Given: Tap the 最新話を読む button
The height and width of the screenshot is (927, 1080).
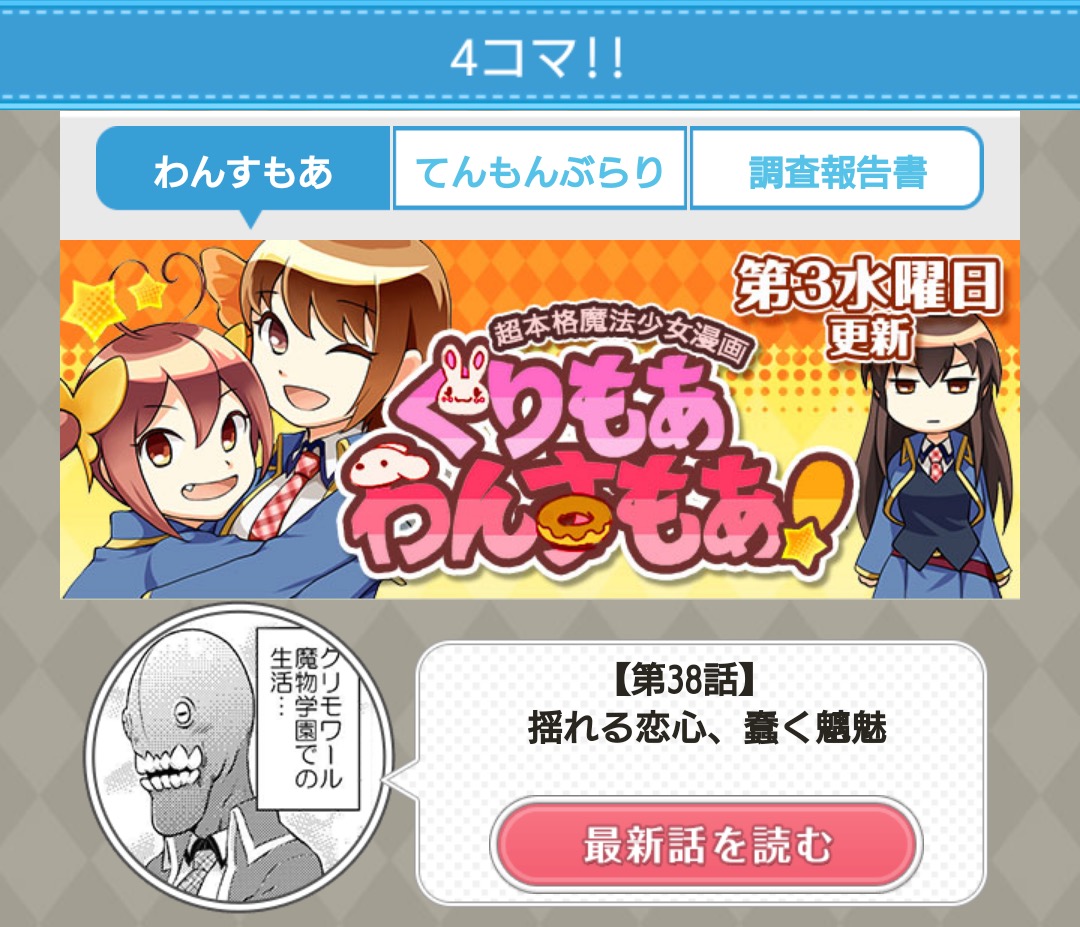Looking at the screenshot, I should click(706, 845).
